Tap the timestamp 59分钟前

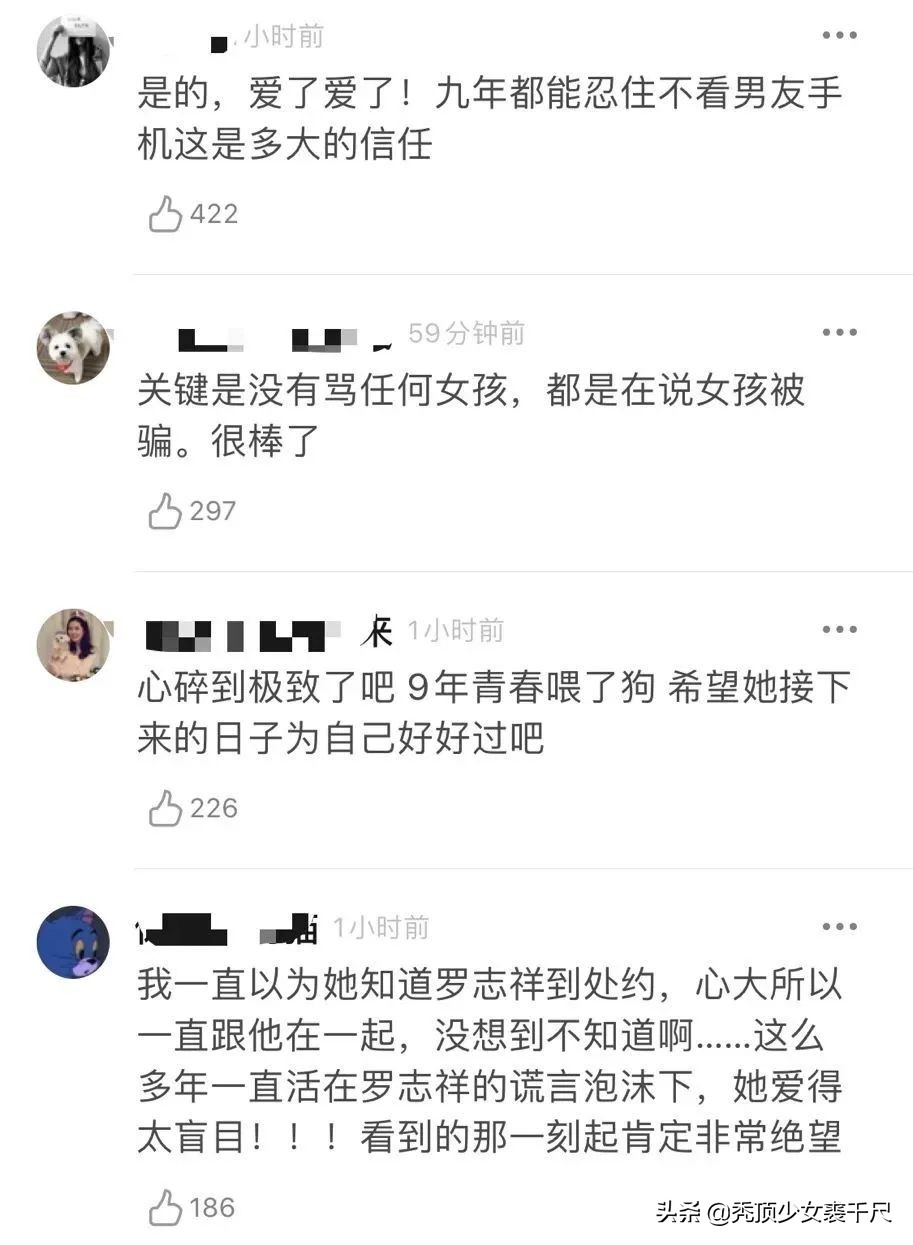[x=467, y=334]
